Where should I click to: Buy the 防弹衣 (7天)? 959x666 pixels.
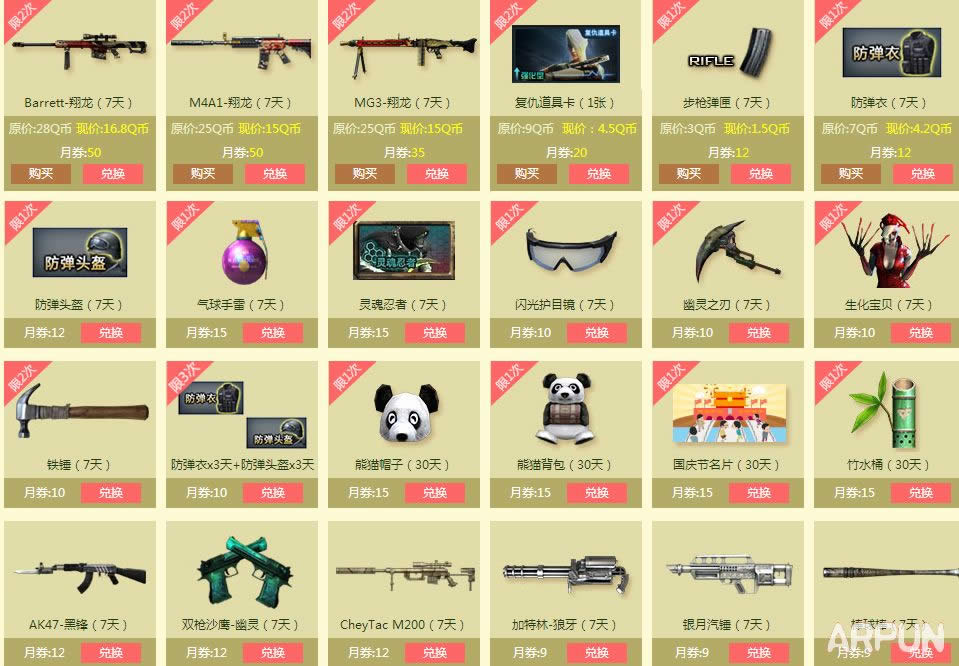851,173
